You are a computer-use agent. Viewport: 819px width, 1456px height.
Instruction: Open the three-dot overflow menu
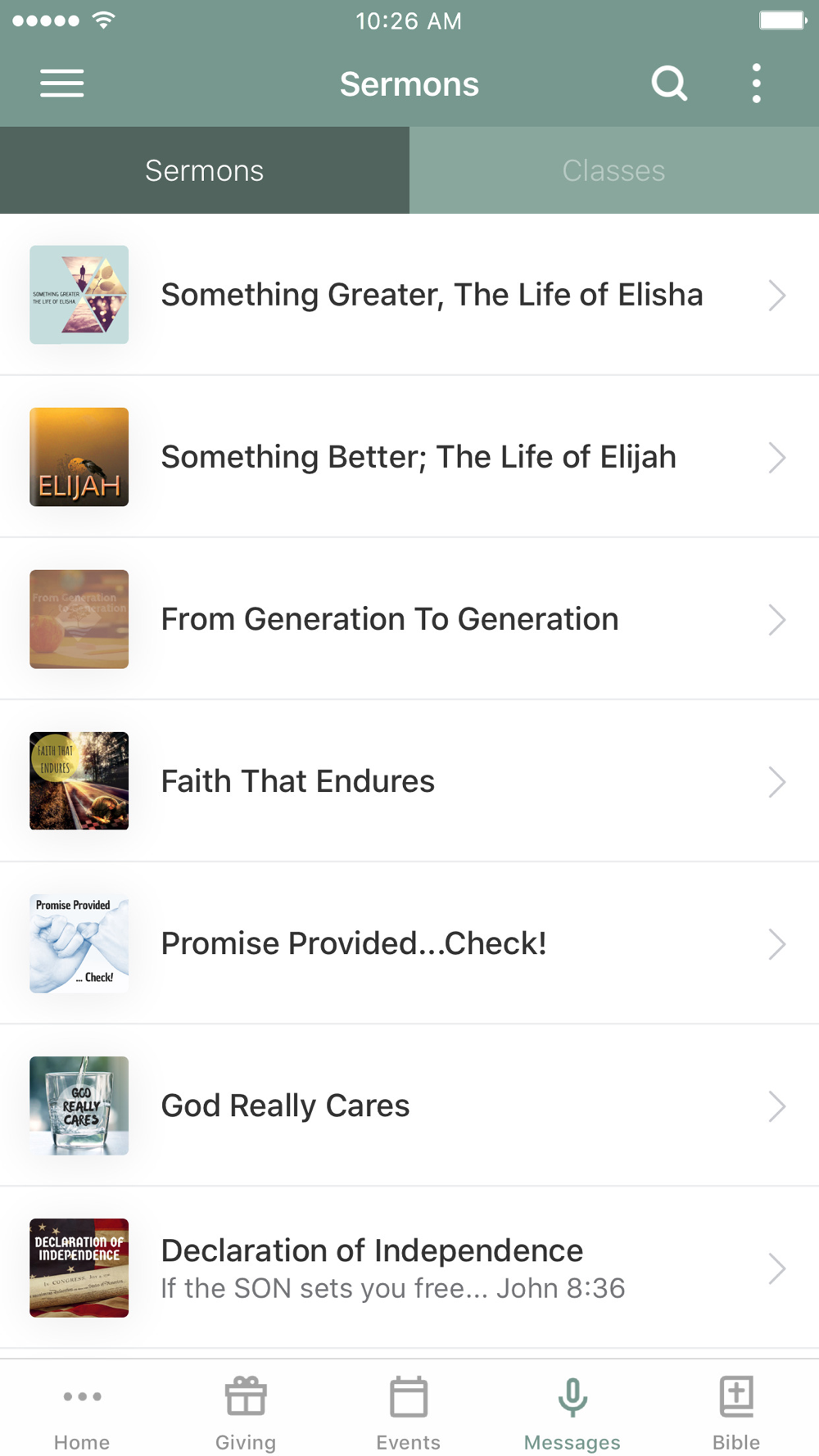(756, 84)
